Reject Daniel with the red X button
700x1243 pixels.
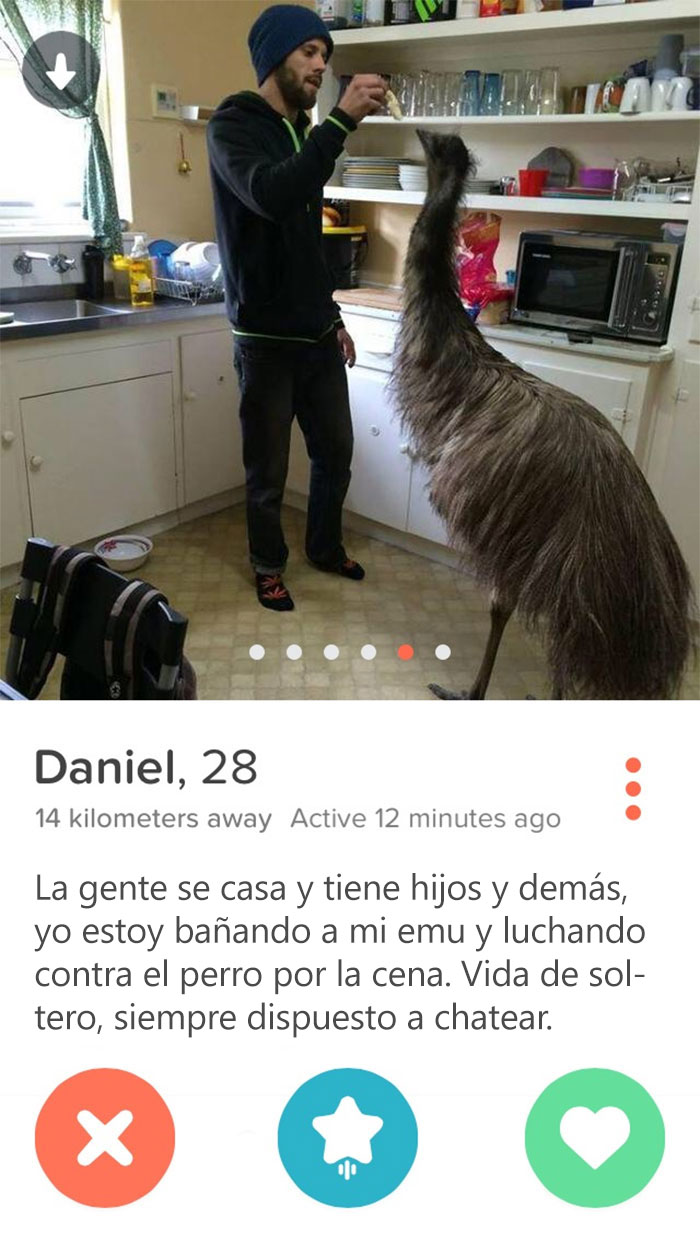[105, 1138]
